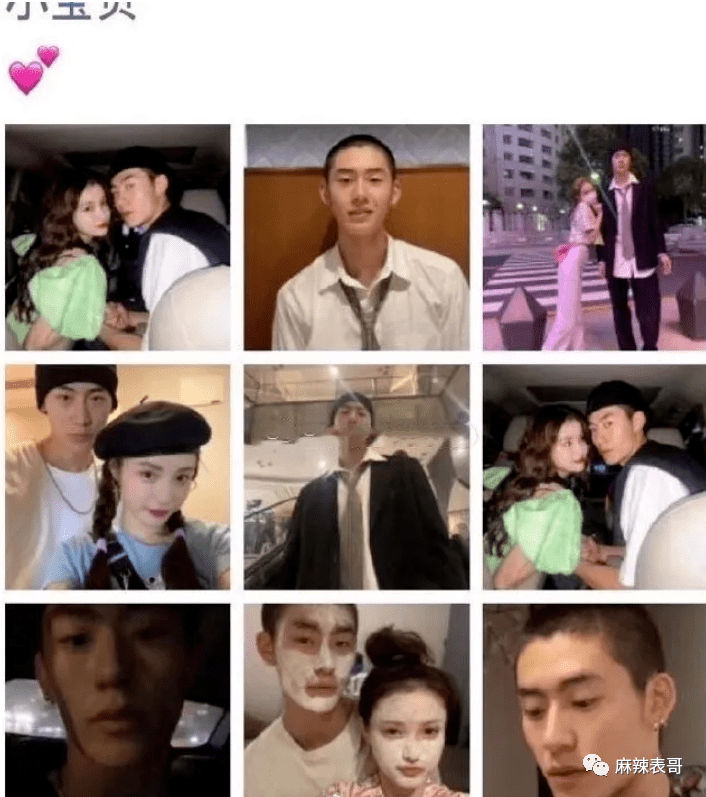706x797 pixels.
Task: View the couple wearing white face masks photo
Action: (357, 699)
